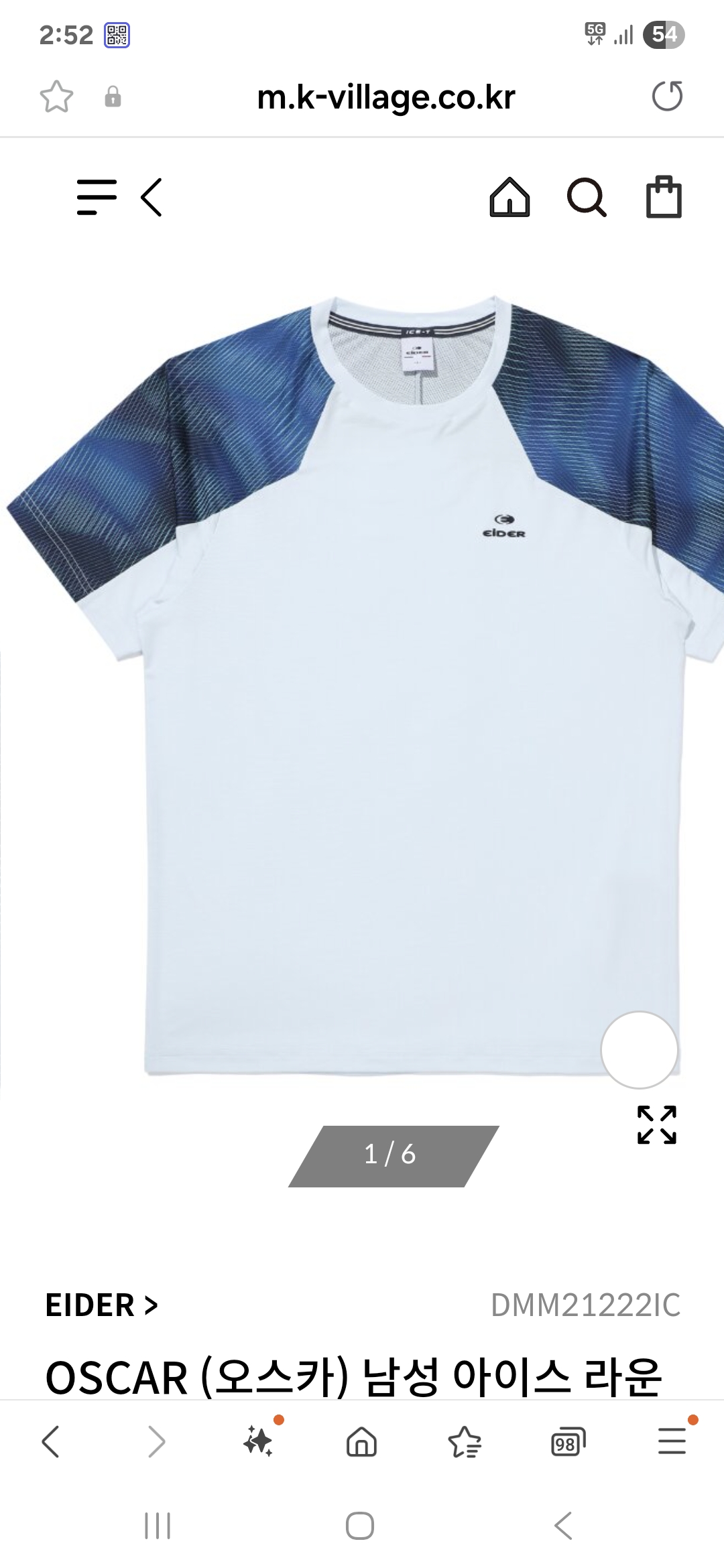724x1568 pixels.
Task: Bookmark this page with the star icon
Action: (x=56, y=96)
